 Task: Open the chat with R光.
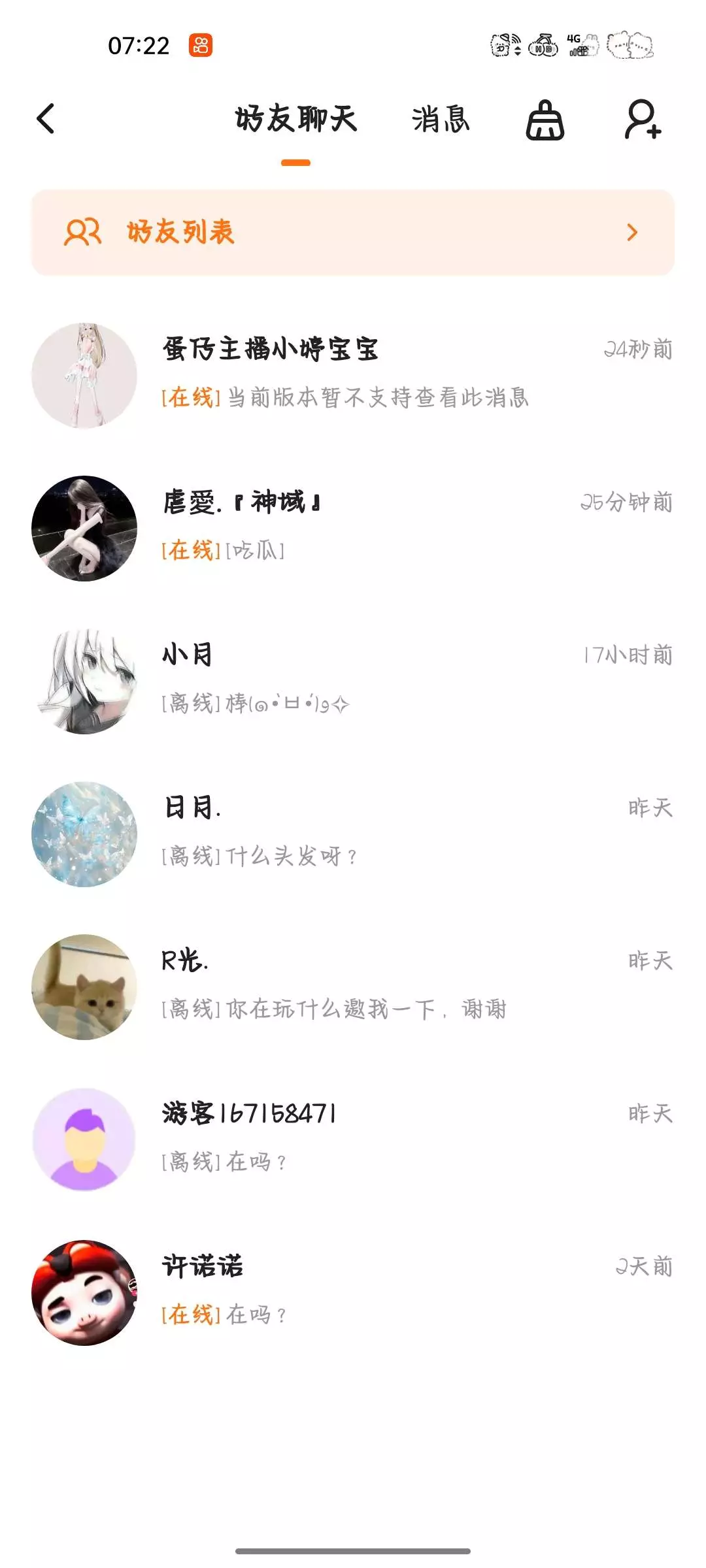353,986
